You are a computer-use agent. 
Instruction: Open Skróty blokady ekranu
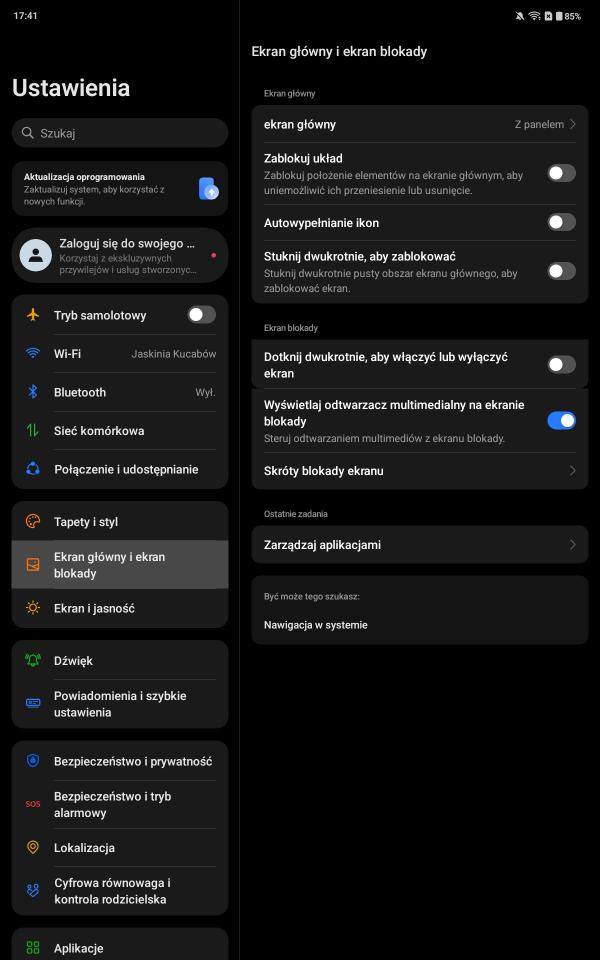pyautogui.click(x=420, y=471)
